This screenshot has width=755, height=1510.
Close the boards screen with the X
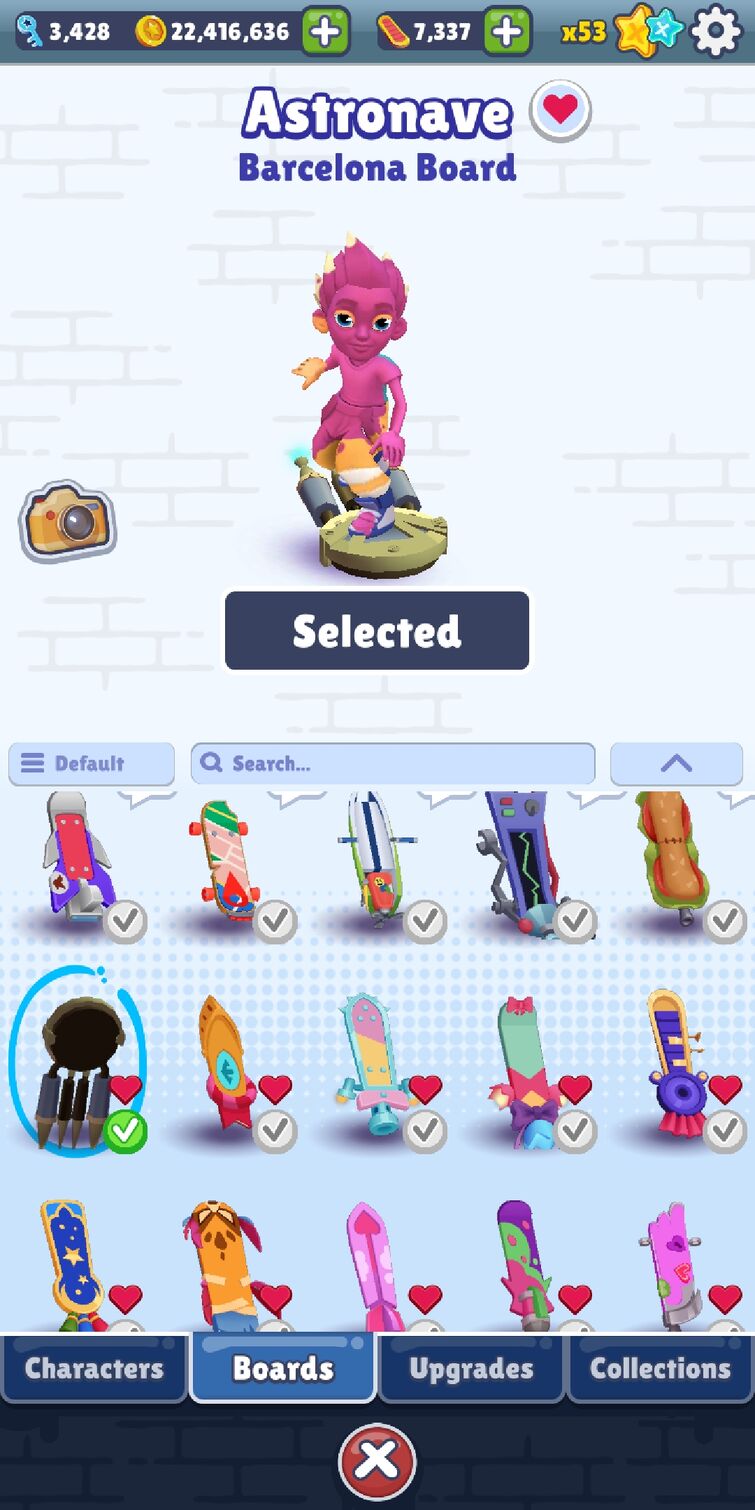pyautogui.click(x=377, y=1460)
